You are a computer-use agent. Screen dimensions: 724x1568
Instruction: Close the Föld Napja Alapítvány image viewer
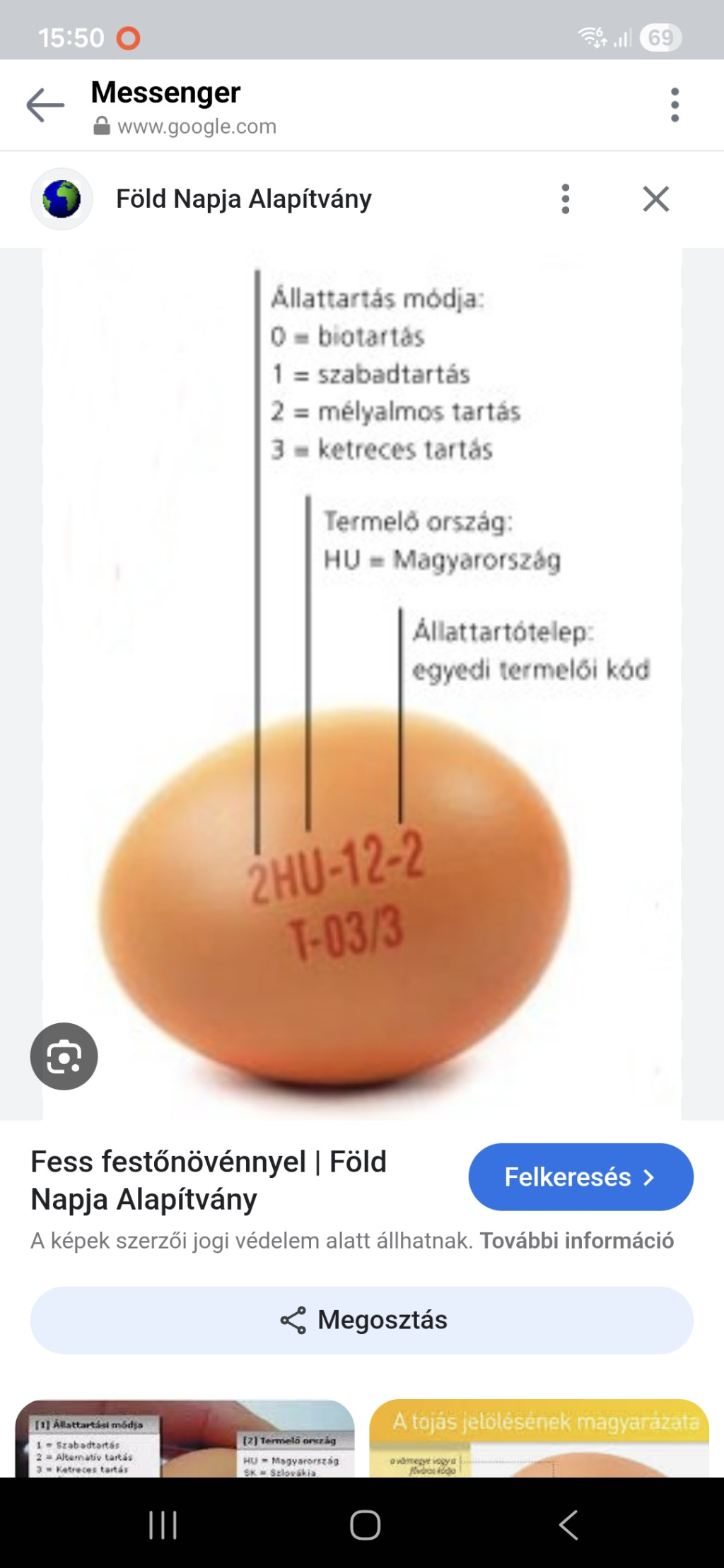coord(655,199)
